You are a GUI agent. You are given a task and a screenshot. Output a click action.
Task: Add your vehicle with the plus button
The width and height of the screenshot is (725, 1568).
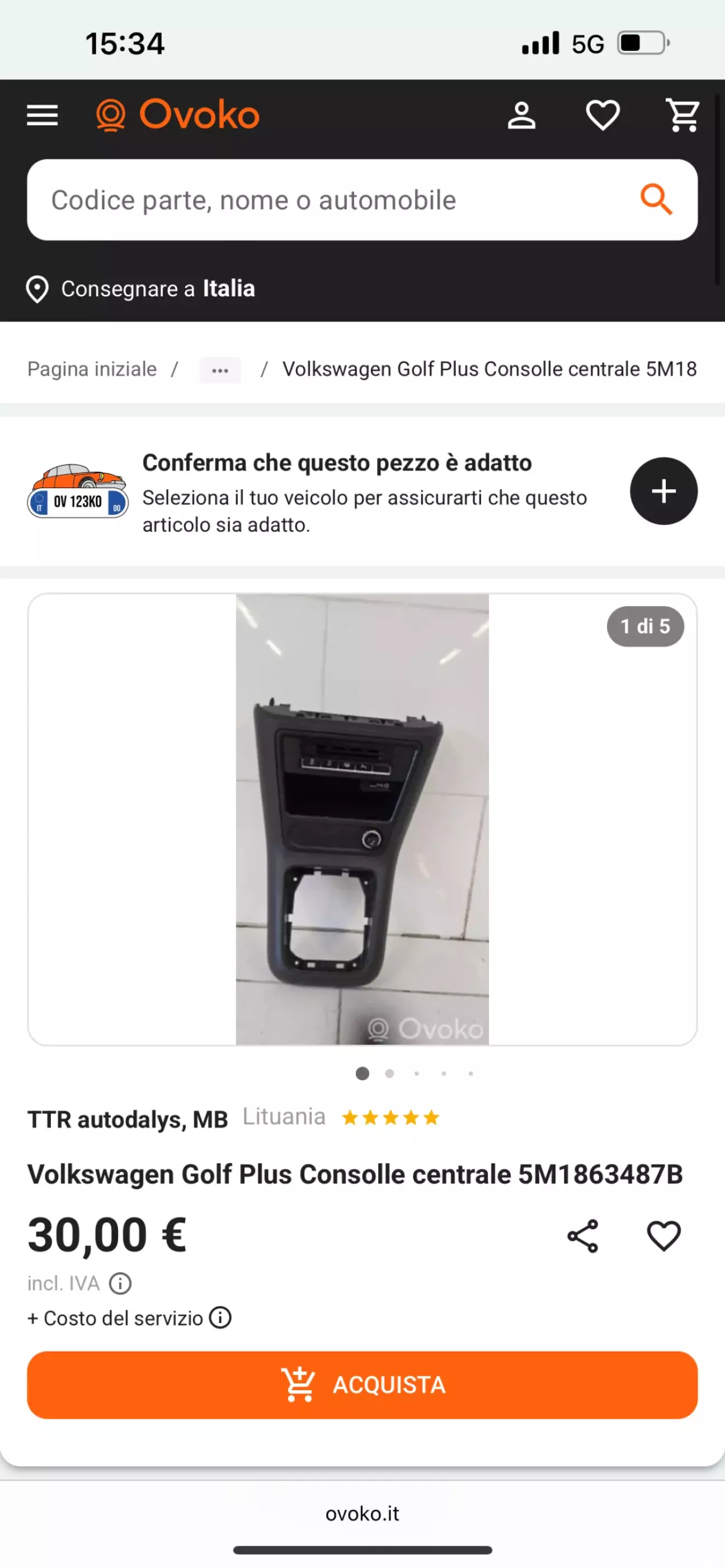point(663,490)
